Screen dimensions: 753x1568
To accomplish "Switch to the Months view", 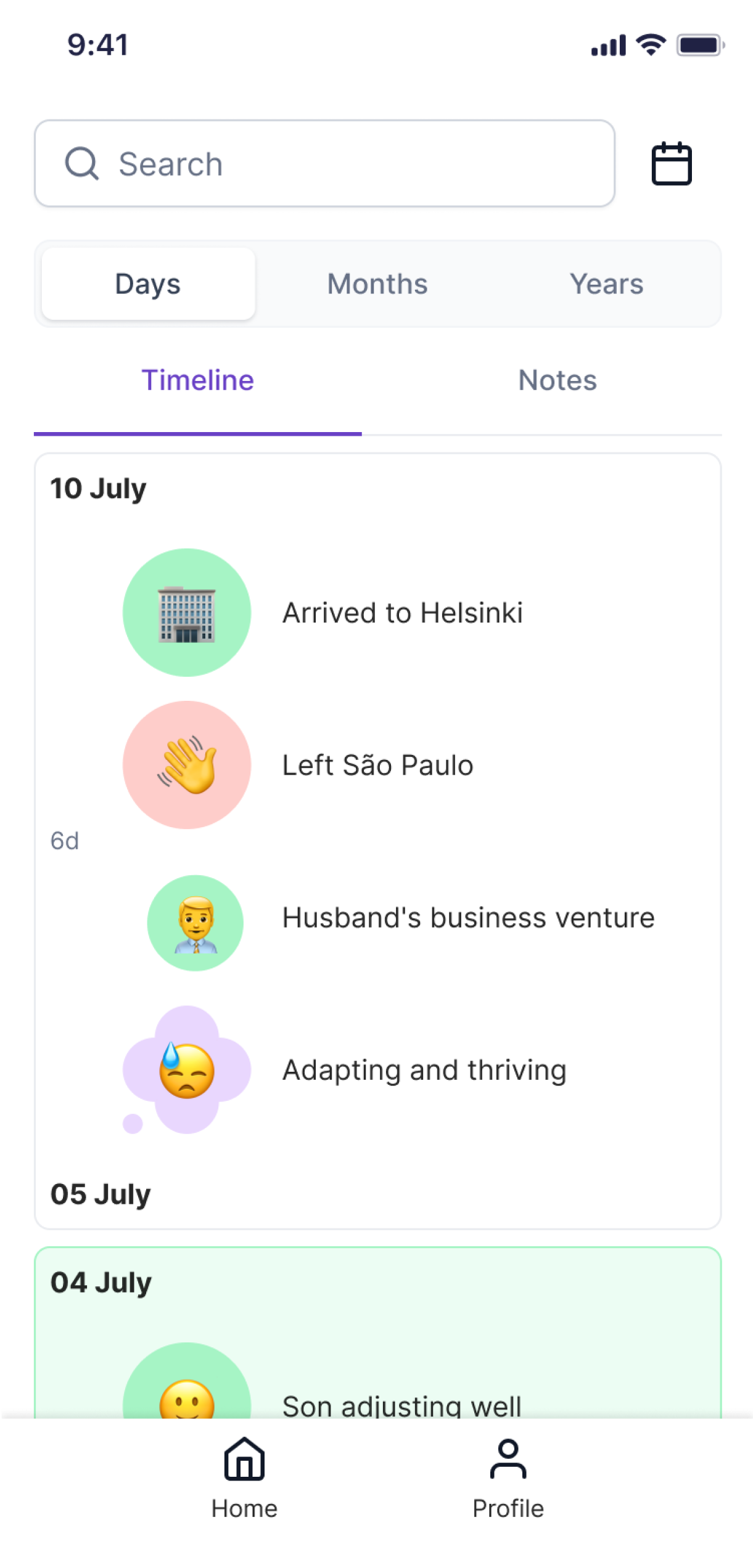I will point(377,284).
